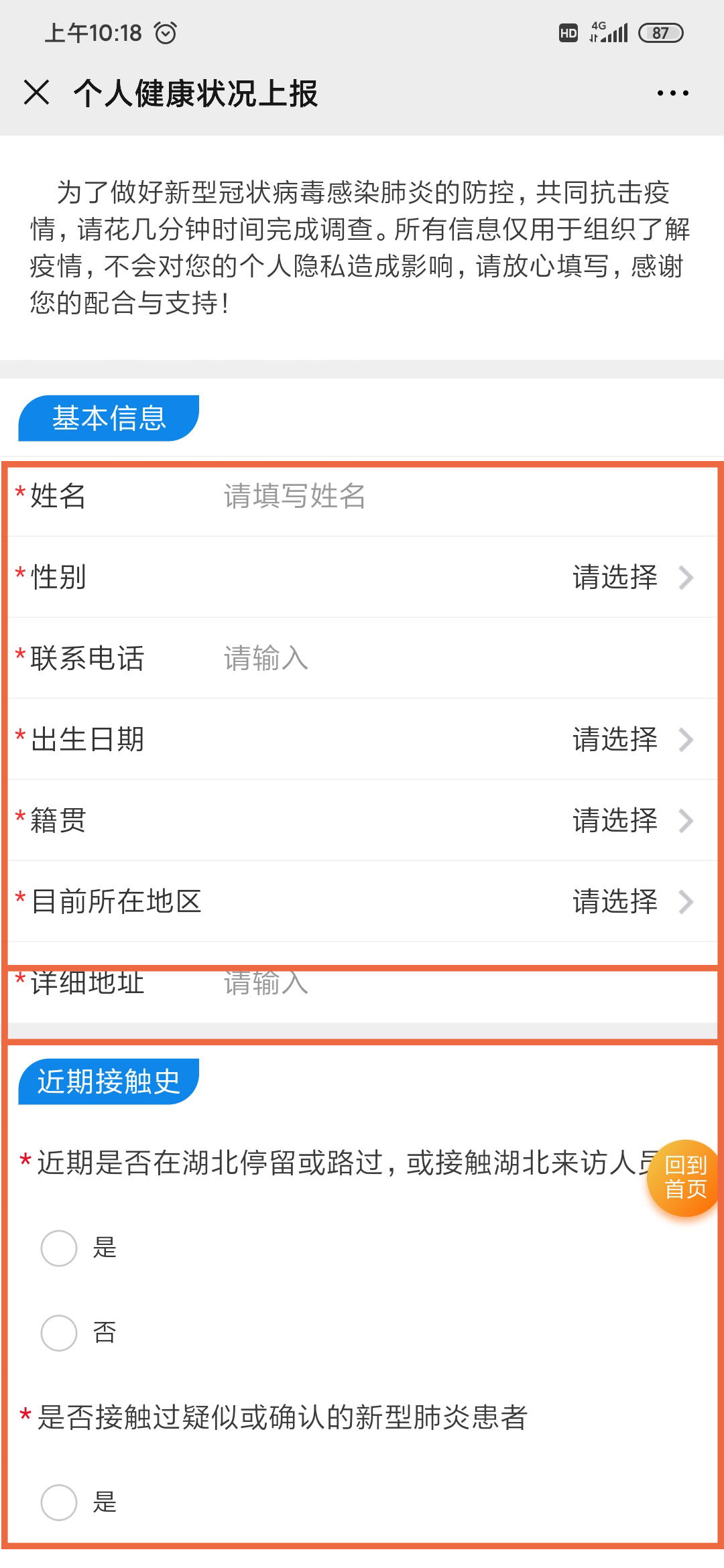This screenshot has height=1568, width=724.
Task: Select 是 for contact with pneumonia patients
Action: [x=59, y=1502]
